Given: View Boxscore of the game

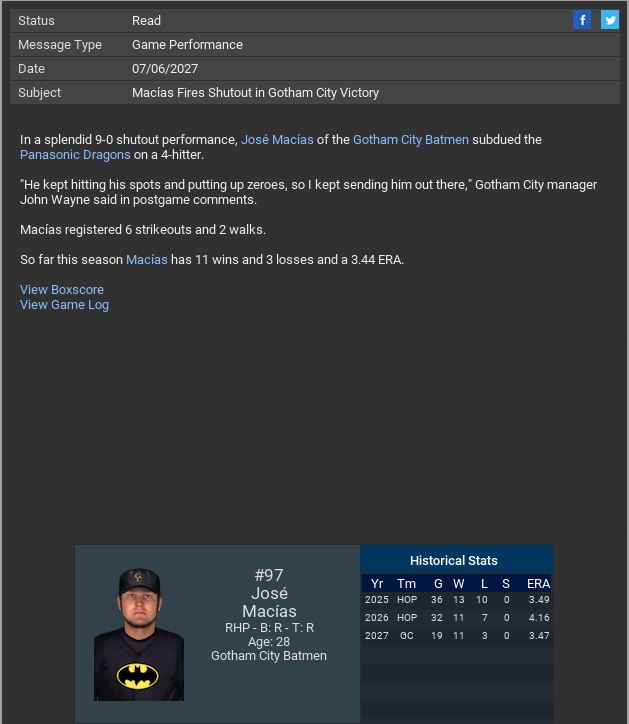Looking at the screenshot, I should click(x=62, y=290).
